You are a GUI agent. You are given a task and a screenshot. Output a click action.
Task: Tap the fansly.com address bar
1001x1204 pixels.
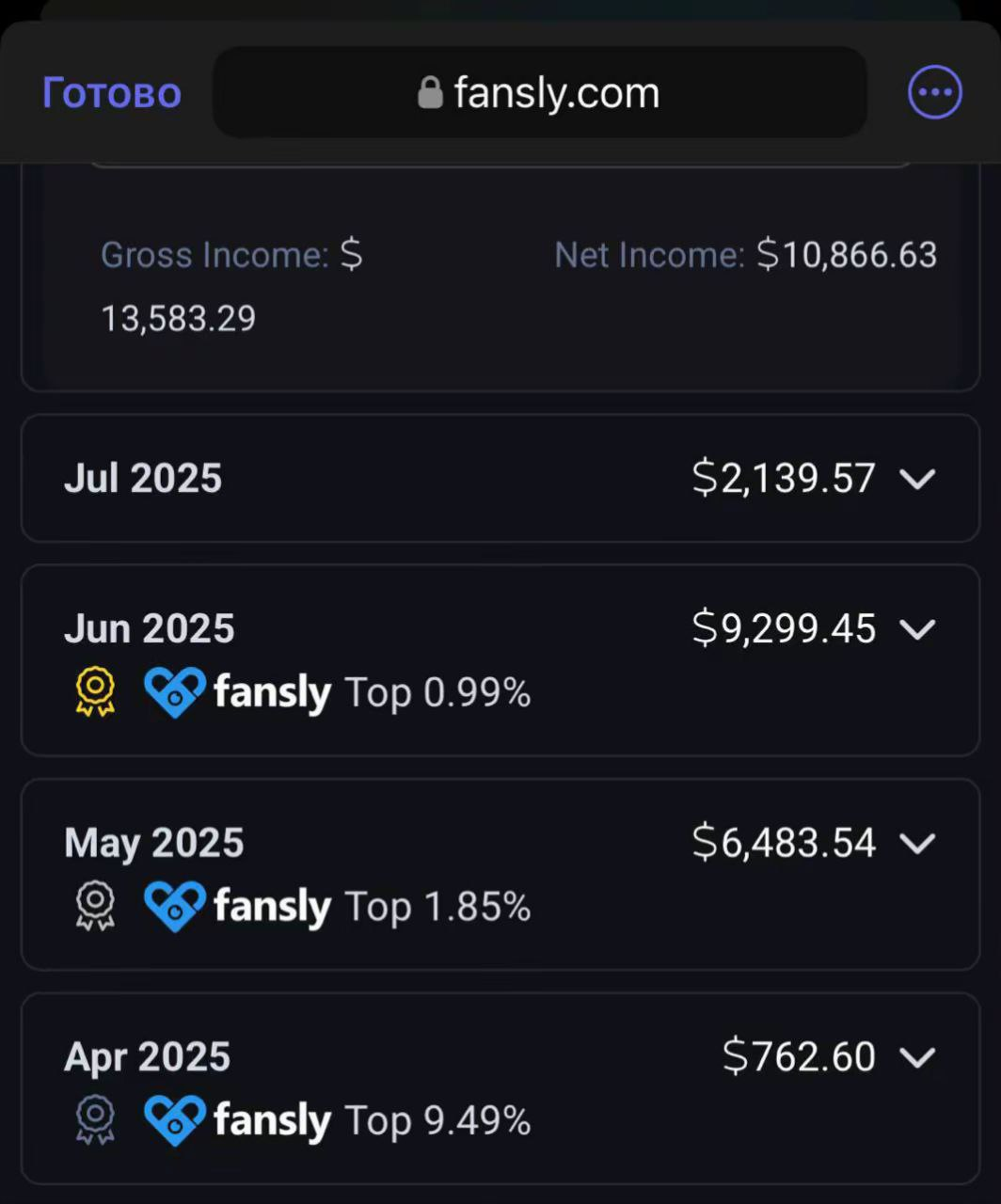click(x=539, y=93)
